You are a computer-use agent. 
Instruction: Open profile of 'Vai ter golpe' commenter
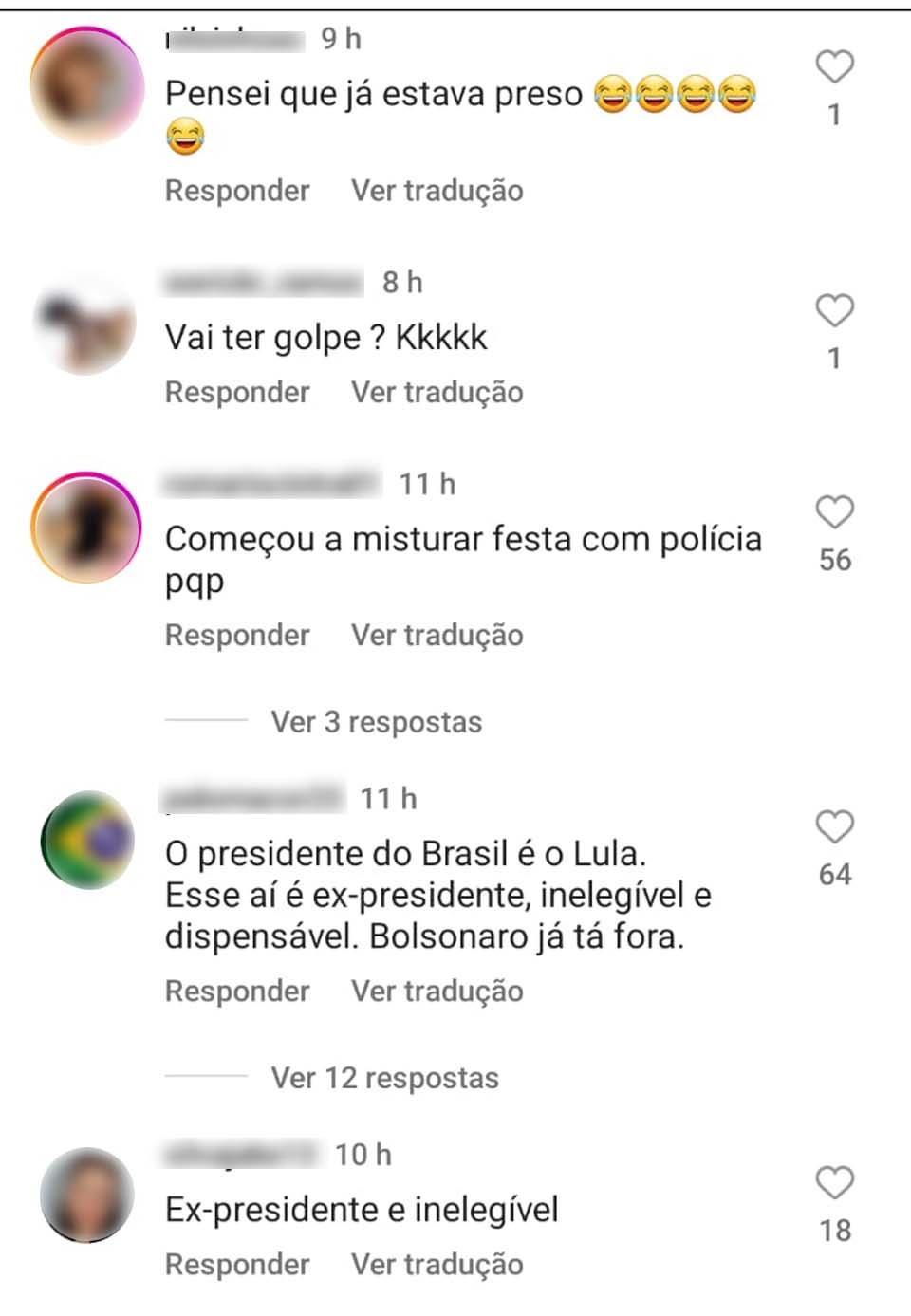tap(85, 325)
